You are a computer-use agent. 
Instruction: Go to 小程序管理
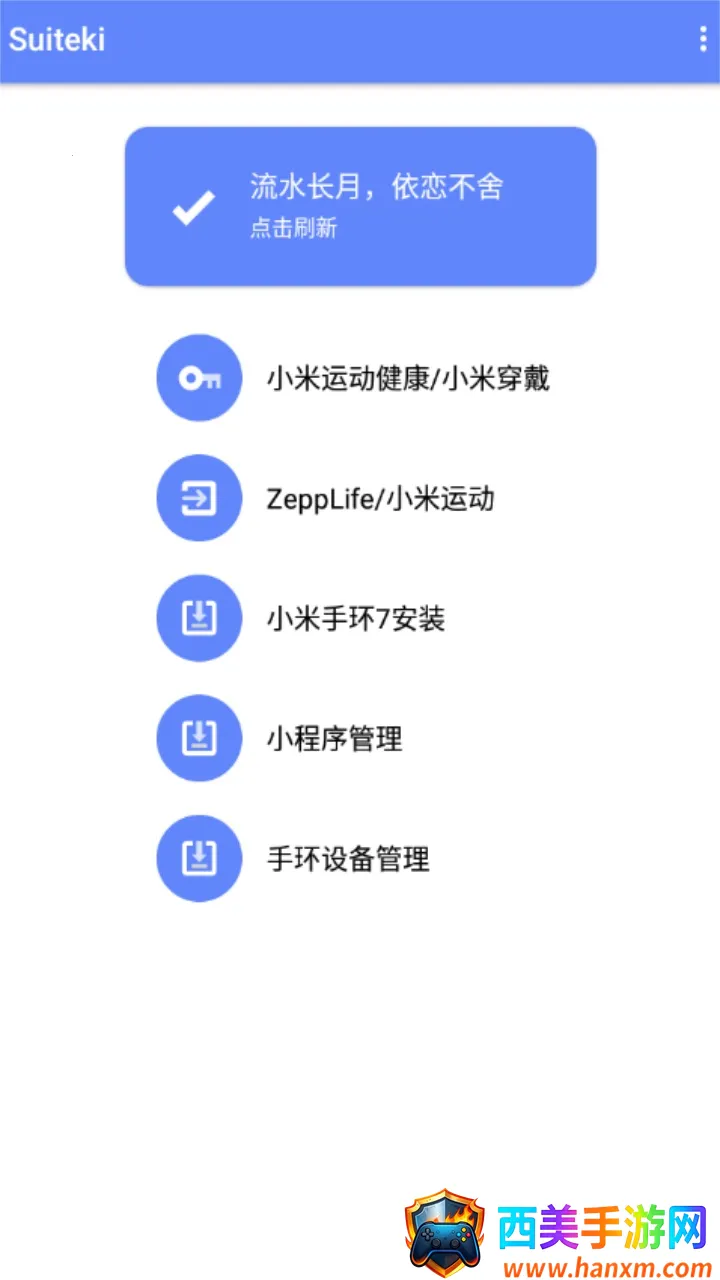334,739
